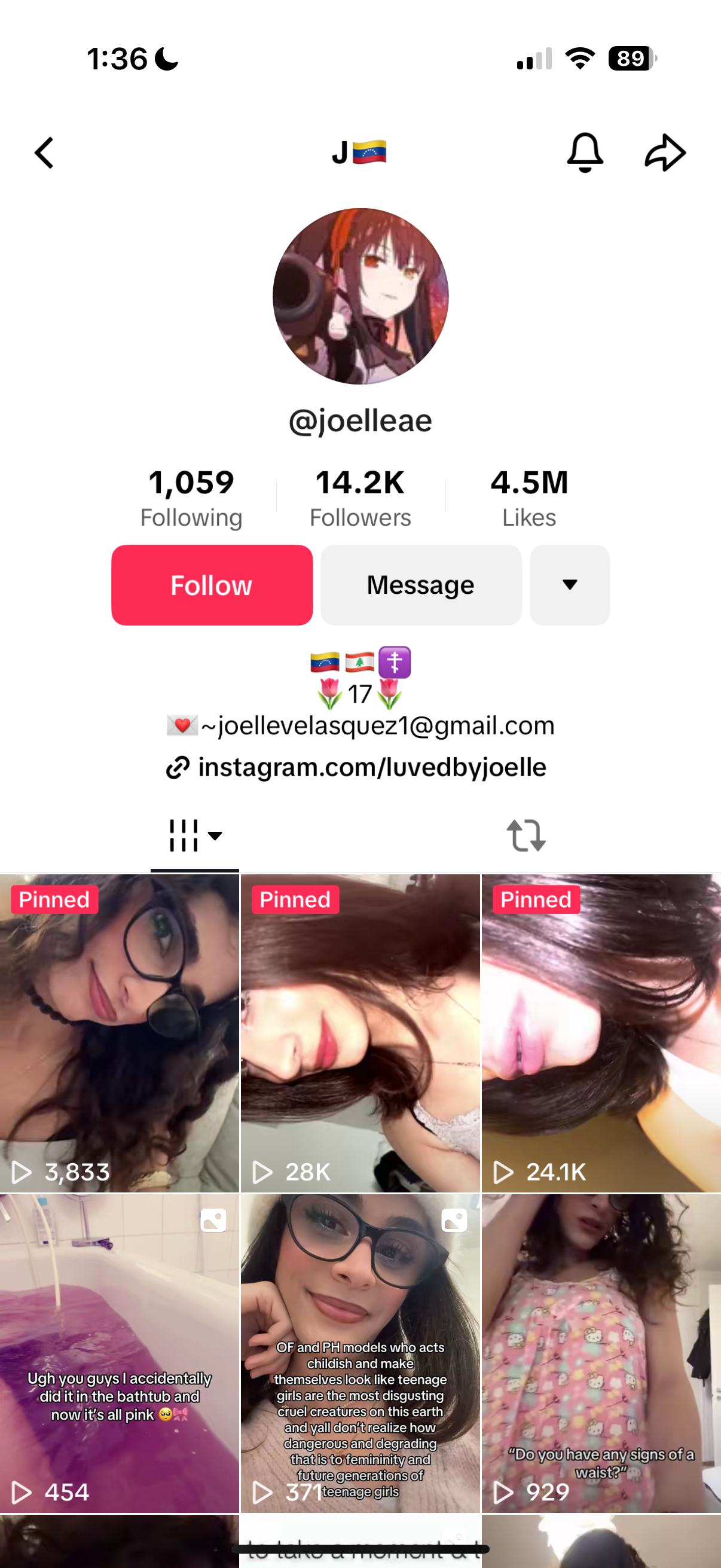Switch to the reposts tab
The height and width of the screenshot is (1568, 721).
[526, 835]
